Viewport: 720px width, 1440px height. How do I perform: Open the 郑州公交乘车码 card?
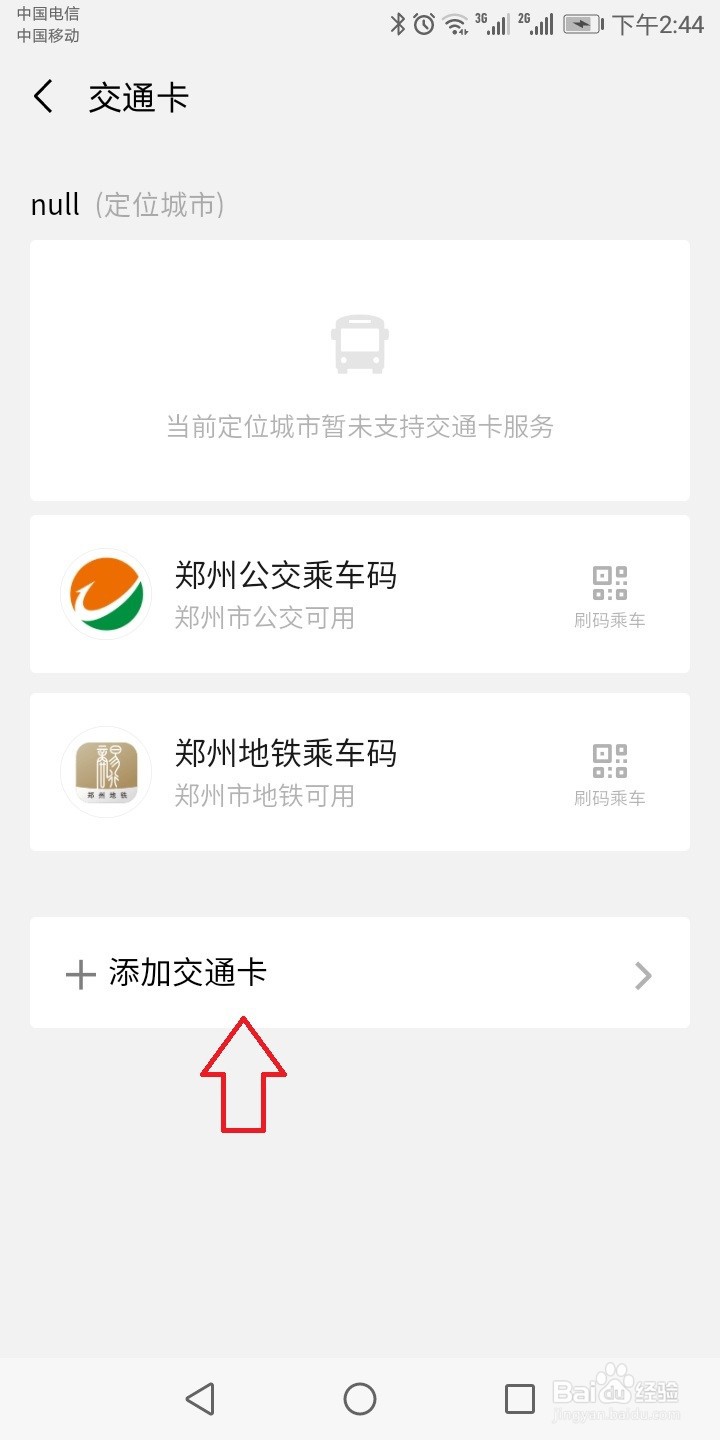(x=360, y=594)
